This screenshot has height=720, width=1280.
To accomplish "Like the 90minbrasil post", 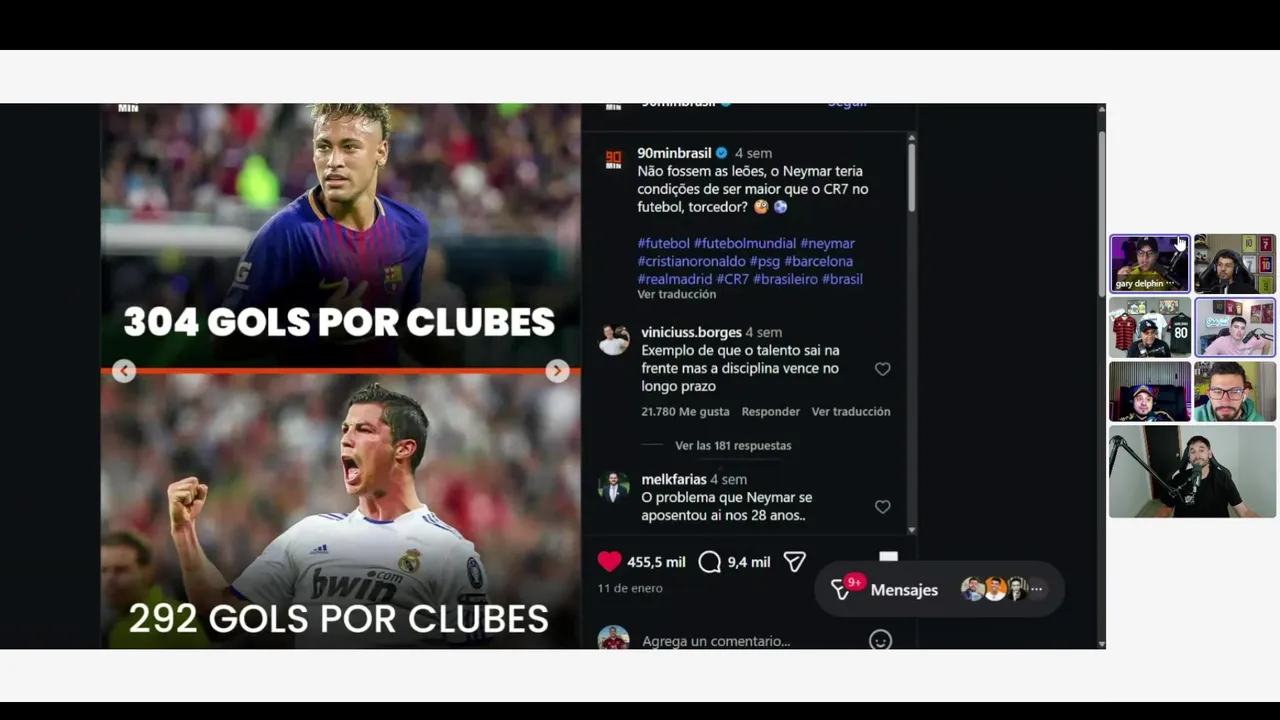I will pos(609,562).
